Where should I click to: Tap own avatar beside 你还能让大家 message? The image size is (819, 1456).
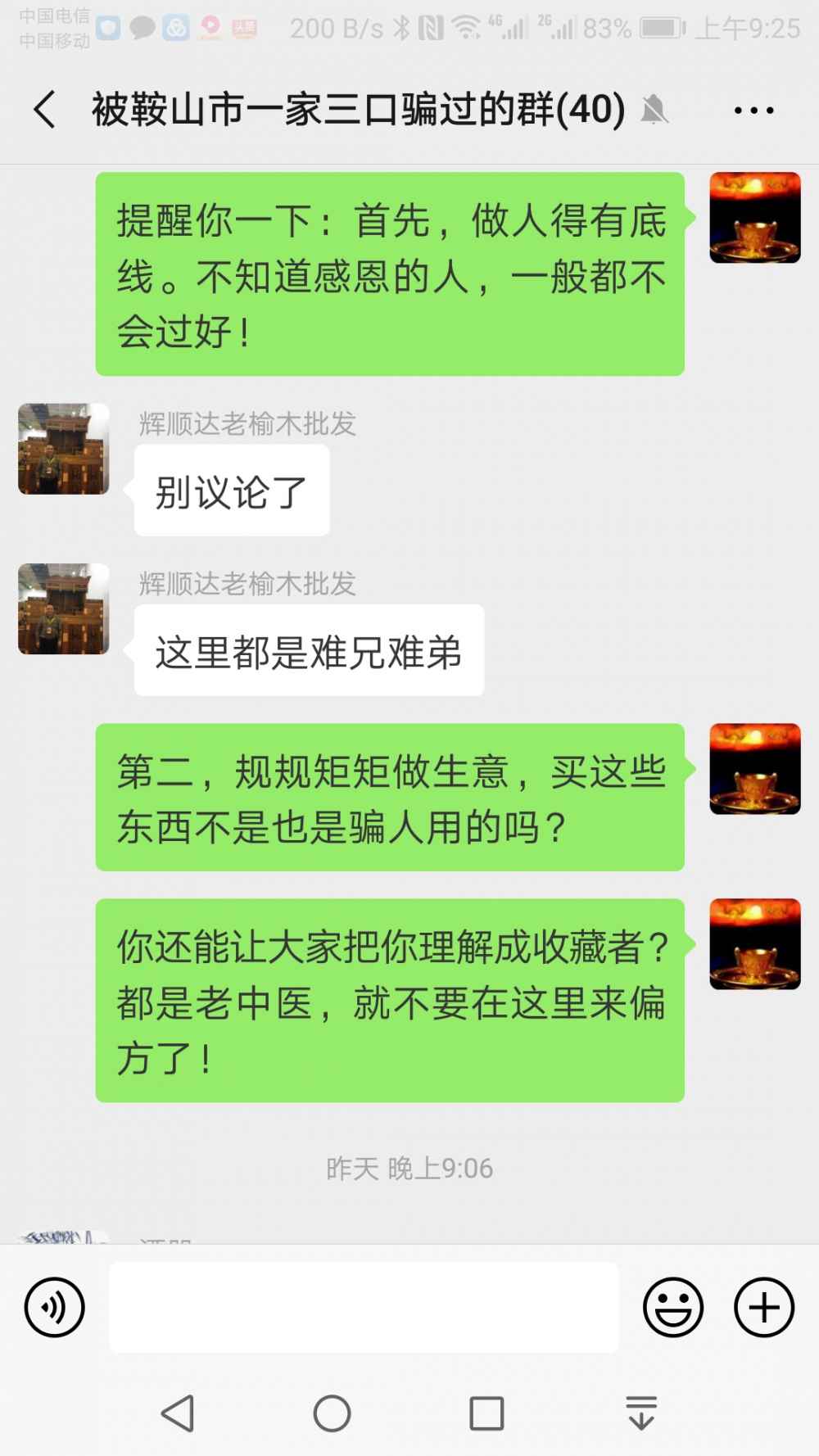tap(754, 944)
